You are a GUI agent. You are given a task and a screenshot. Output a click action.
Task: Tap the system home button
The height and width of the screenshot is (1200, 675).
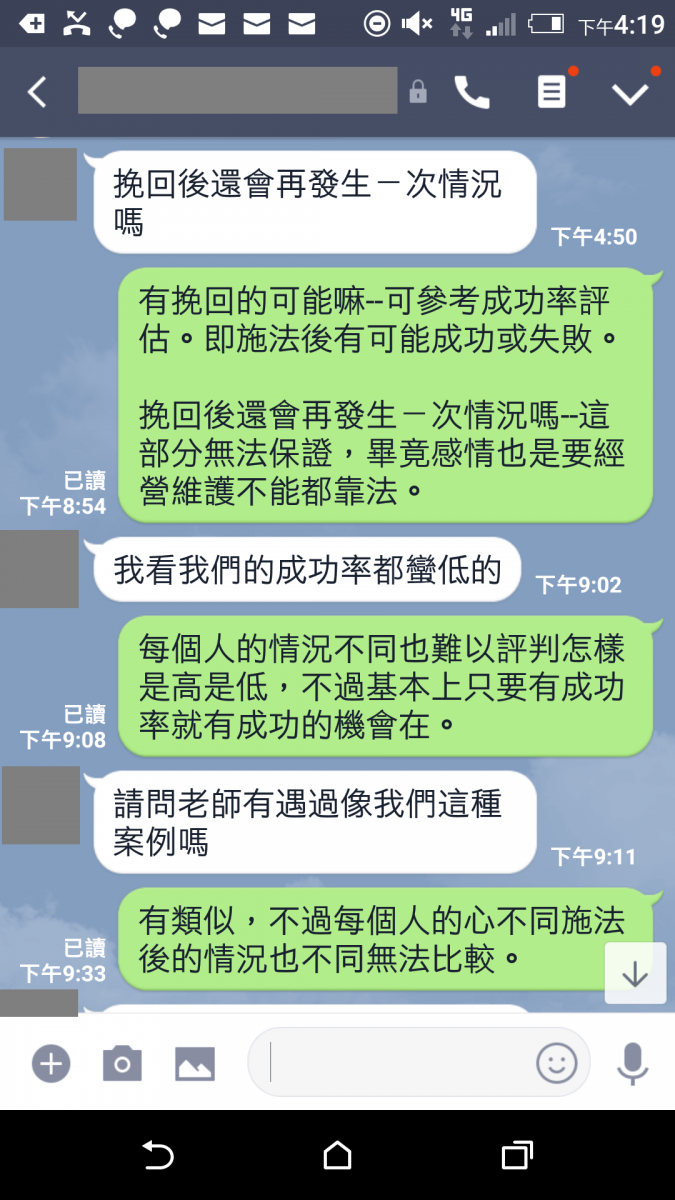tap(338, 1156)
